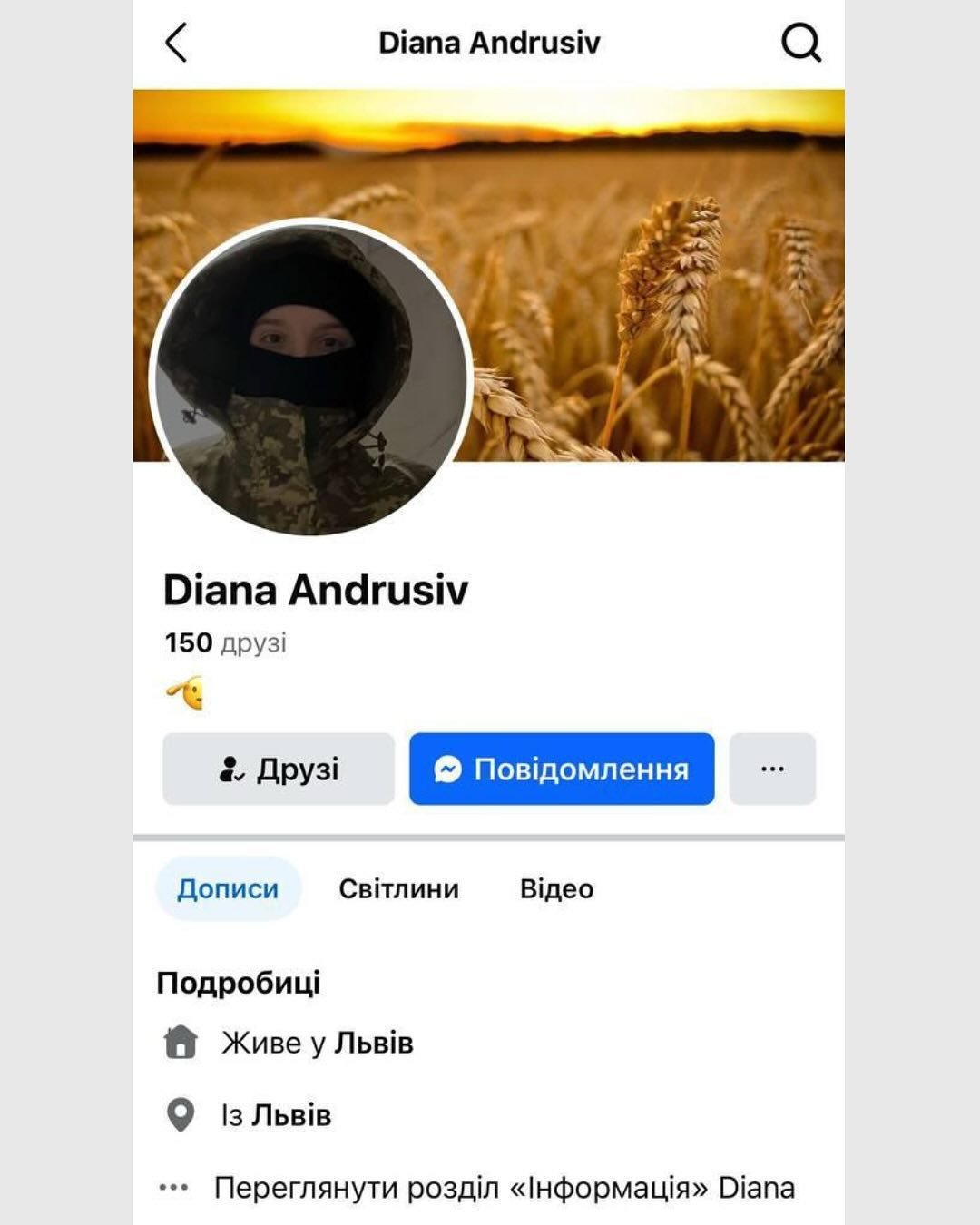The width and height of the screenshot is (980, 1225).
Task: Open Переглянути розділ «Інформація» Diana
Action: pos(504,1188)
